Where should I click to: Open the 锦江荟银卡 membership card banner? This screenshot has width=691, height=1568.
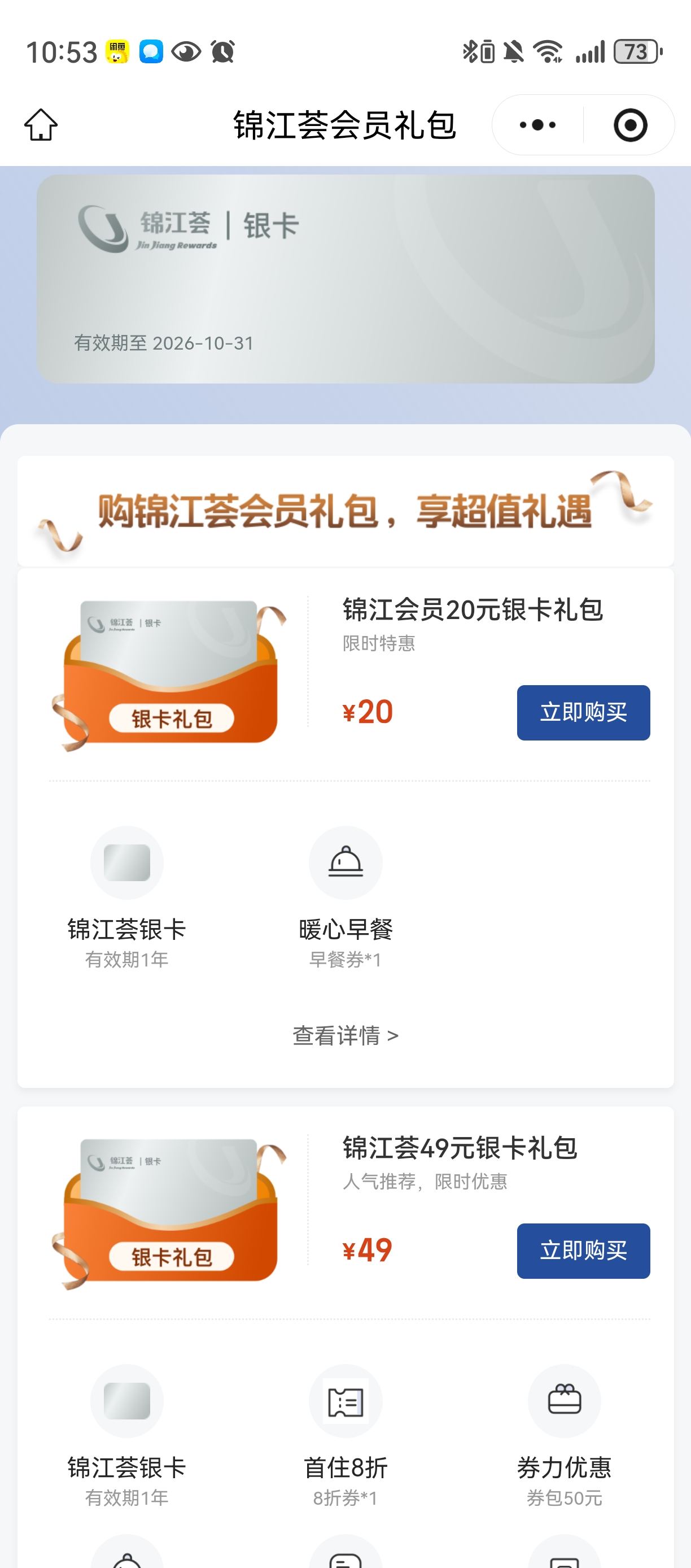click(345, 280)
